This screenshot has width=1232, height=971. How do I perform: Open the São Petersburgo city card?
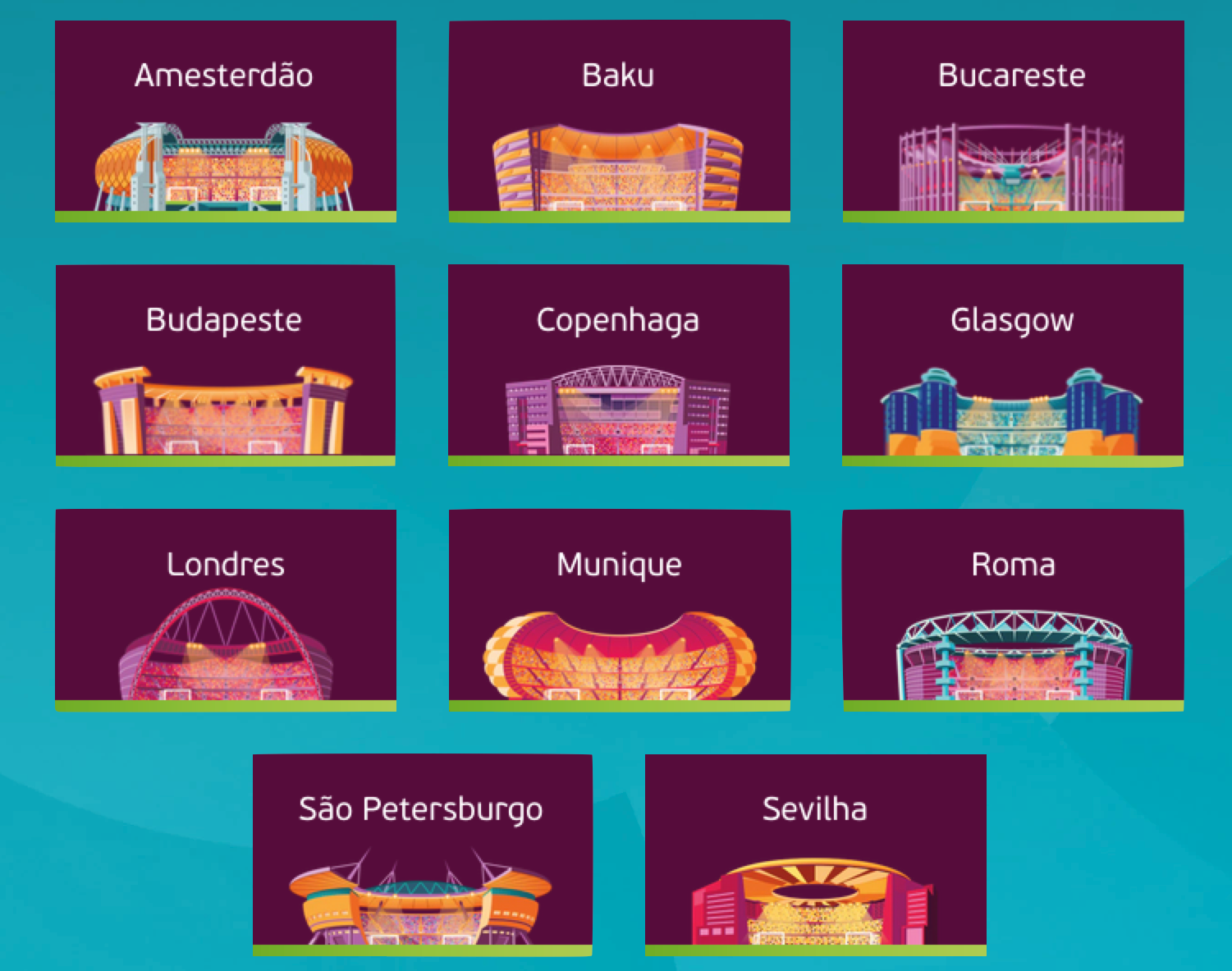(422, 854)
